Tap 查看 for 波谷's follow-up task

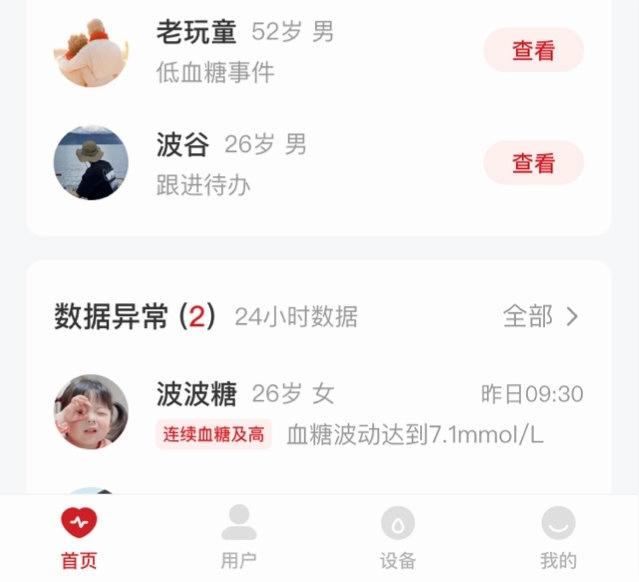point(533,163)
